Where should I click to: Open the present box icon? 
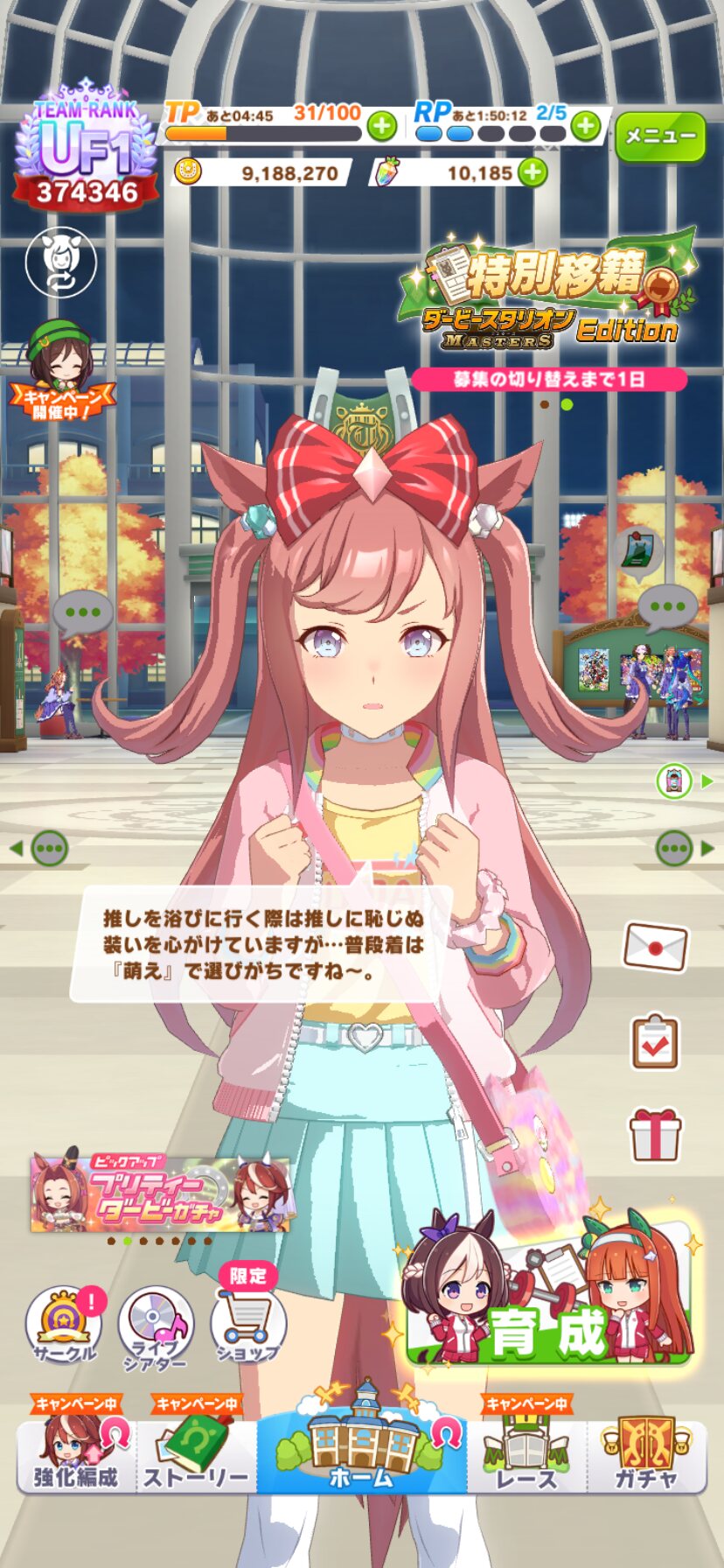(x=655, y=1135)
